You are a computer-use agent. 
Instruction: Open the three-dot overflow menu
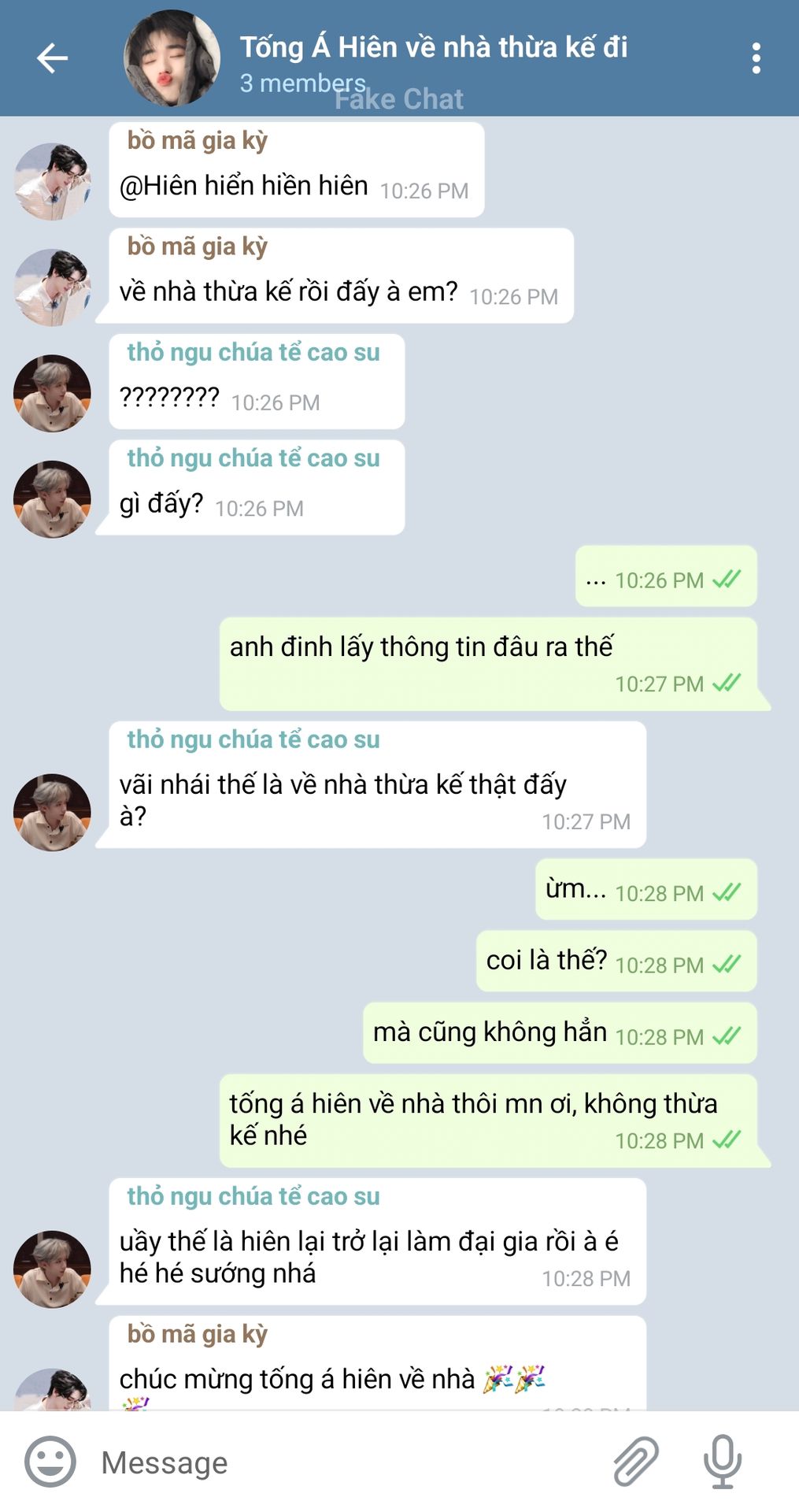(756, 58)
